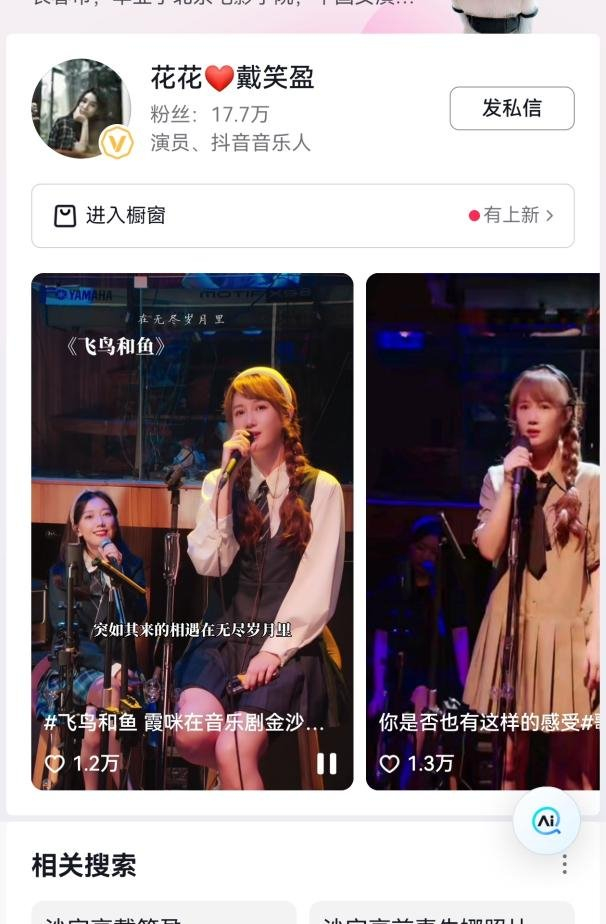Launch the floating AI assistant button
The image size is (606, 924).
click(546, 821)
